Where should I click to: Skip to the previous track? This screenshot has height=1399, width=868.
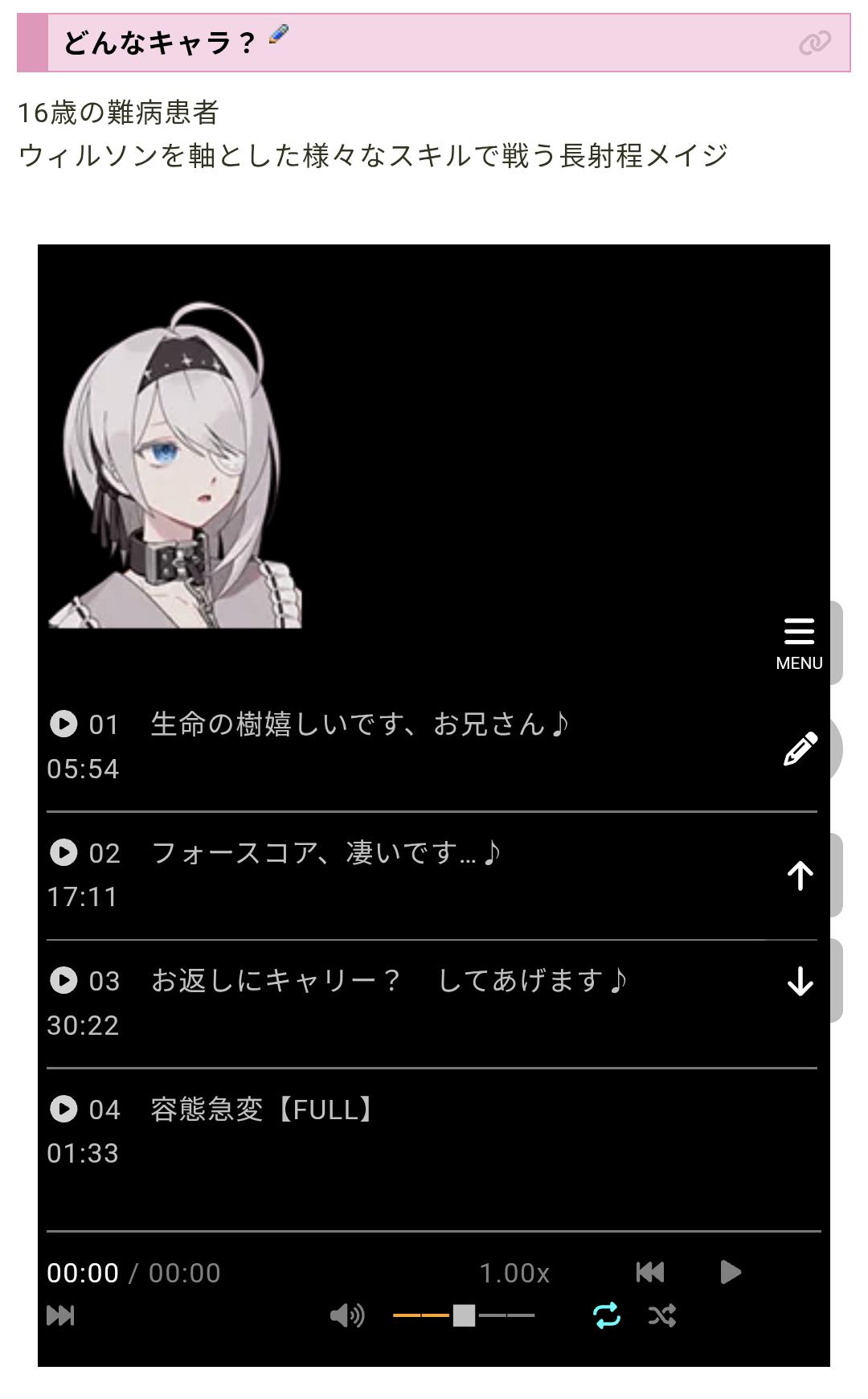(x=649, y=1272)
